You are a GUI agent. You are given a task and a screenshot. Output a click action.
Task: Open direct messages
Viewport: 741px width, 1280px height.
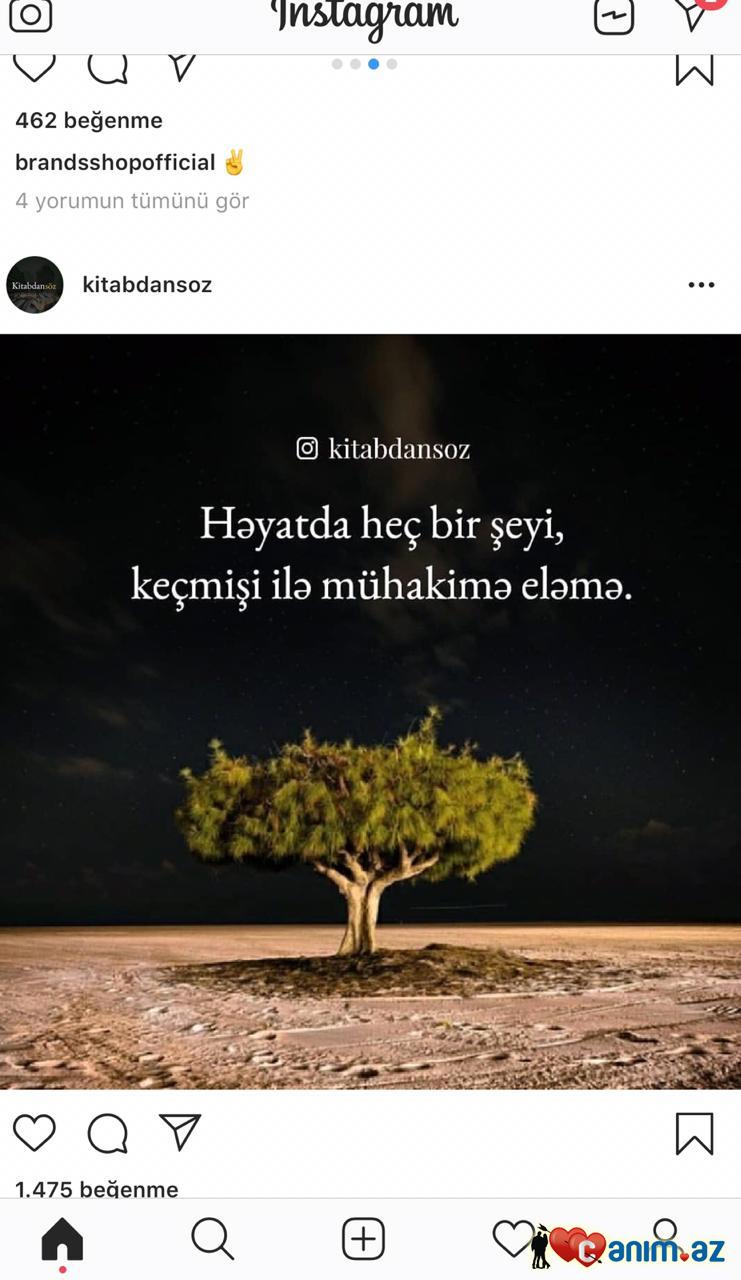tap(692, 15)
